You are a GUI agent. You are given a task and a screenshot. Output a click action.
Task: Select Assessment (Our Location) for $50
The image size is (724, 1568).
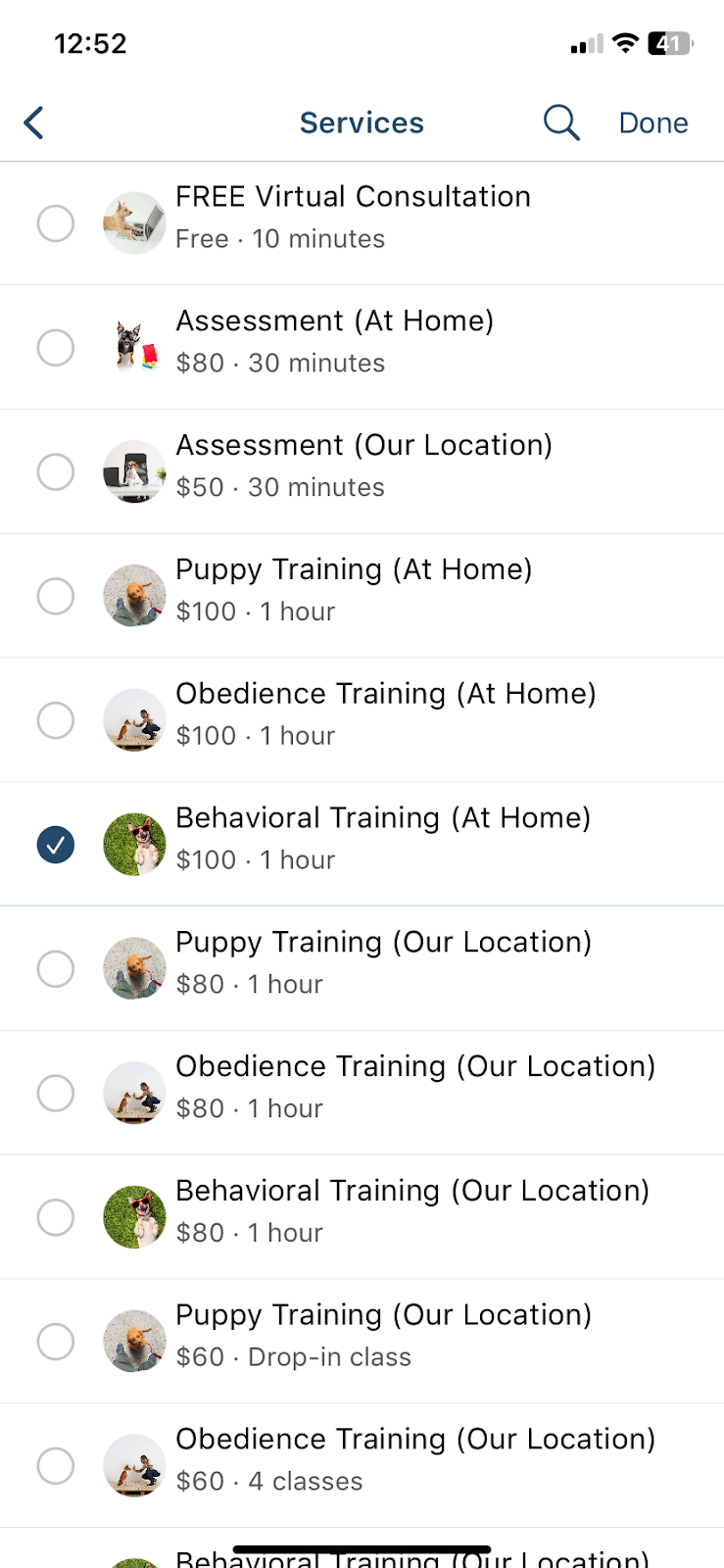click(x=362, y=472)
